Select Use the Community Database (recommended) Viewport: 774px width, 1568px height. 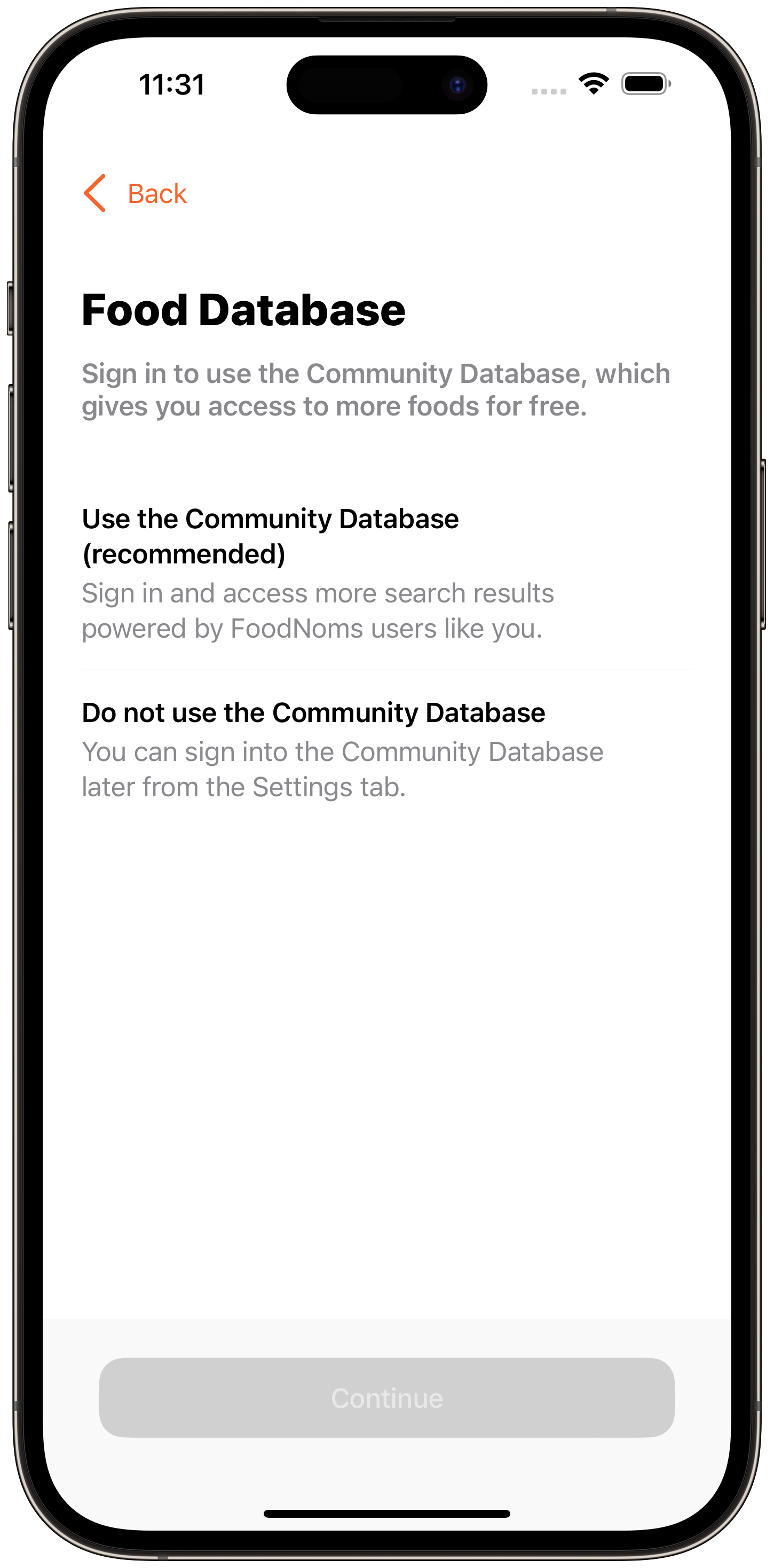tap(386, 572)
